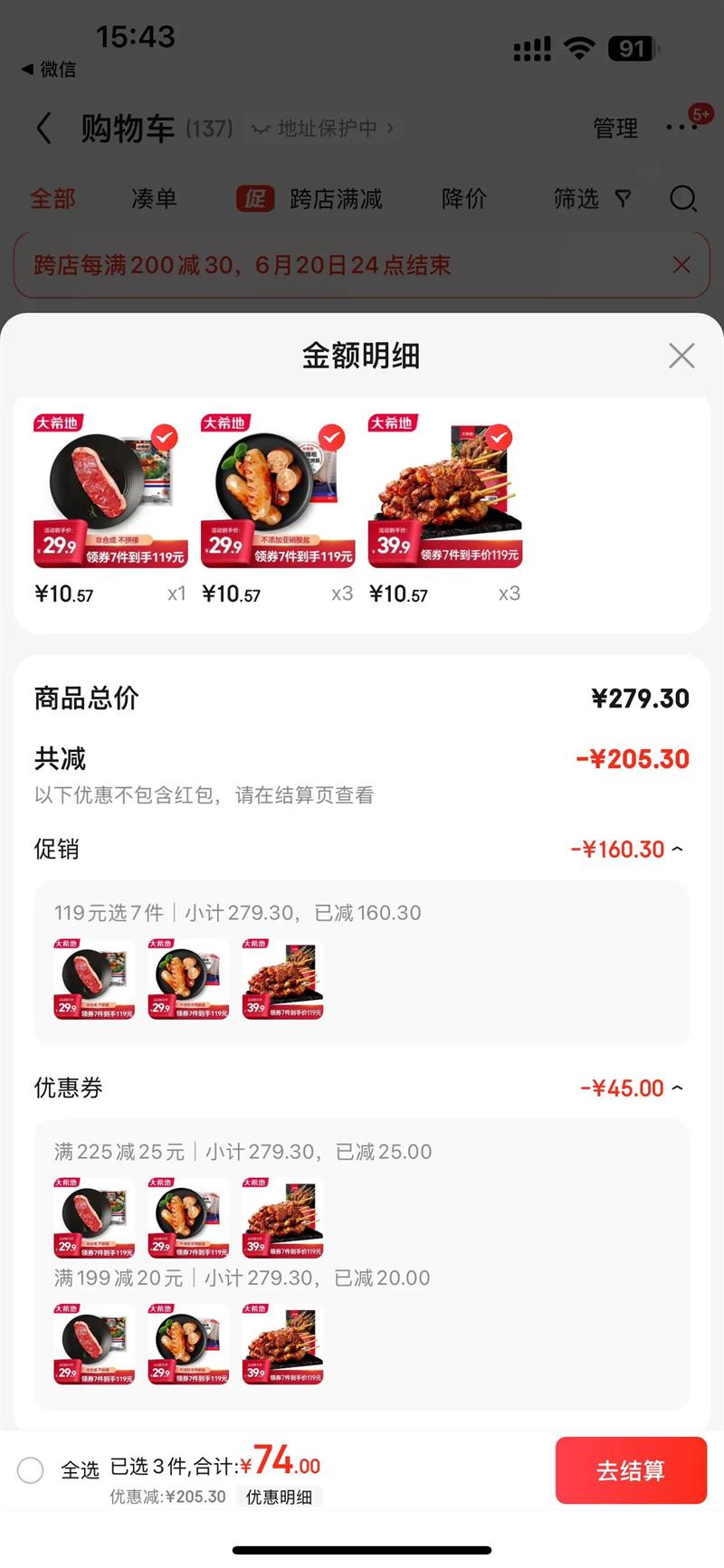Return to 微信 from the status bar
This screenshot has height=1568, width=724.
click(x=49, y=69)
